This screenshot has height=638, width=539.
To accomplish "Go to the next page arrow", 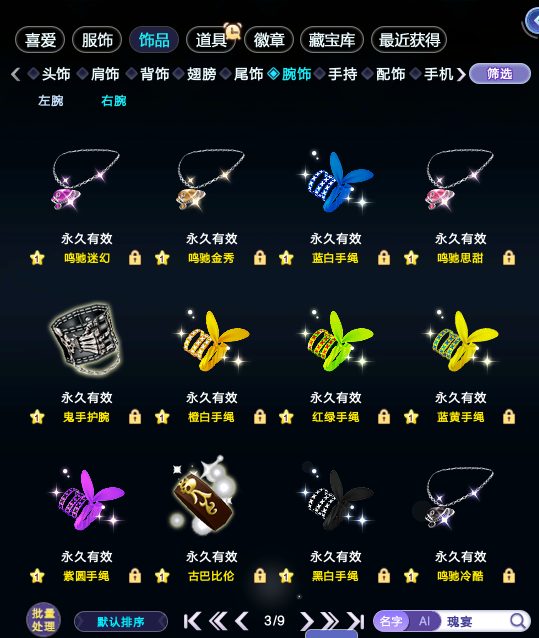I will pos(307,621).
